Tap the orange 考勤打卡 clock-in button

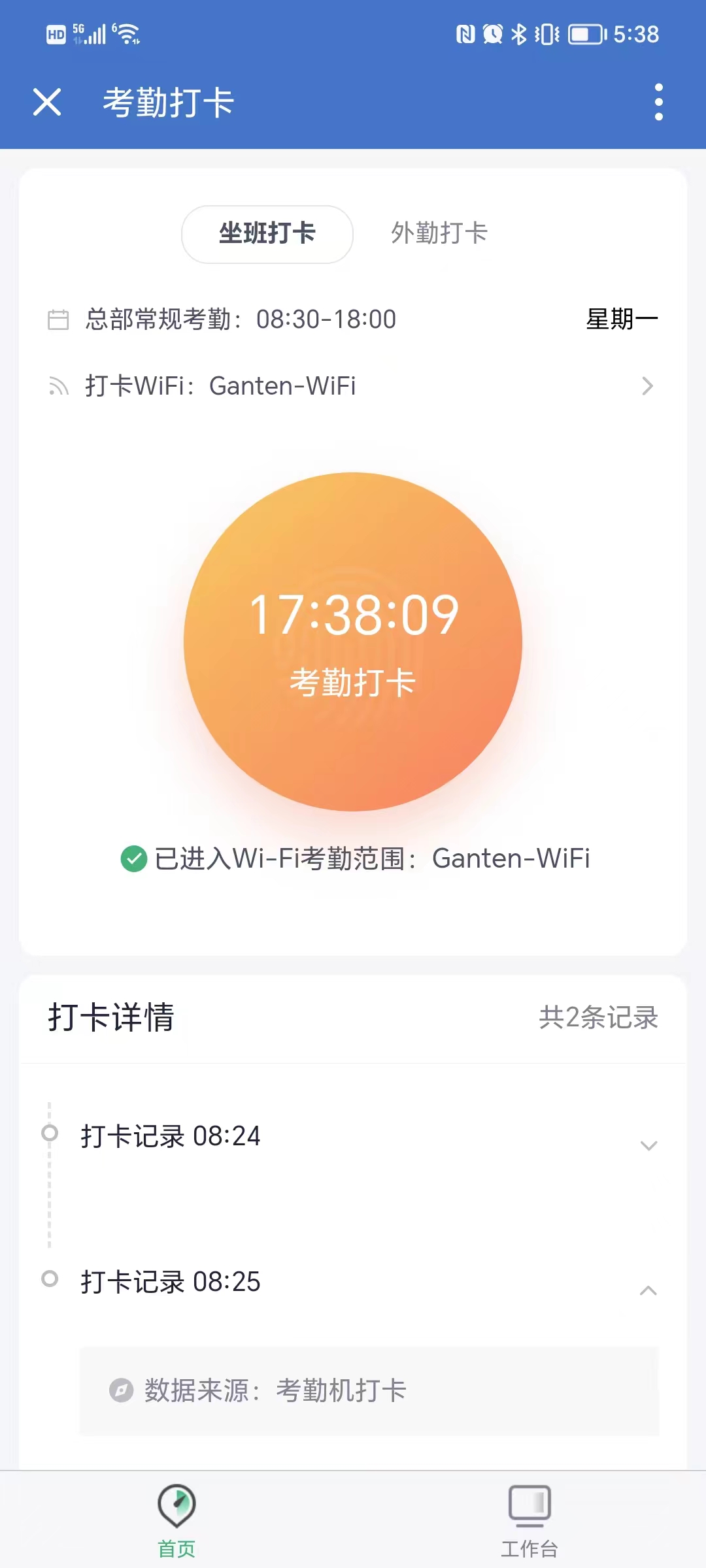point(353,642)
